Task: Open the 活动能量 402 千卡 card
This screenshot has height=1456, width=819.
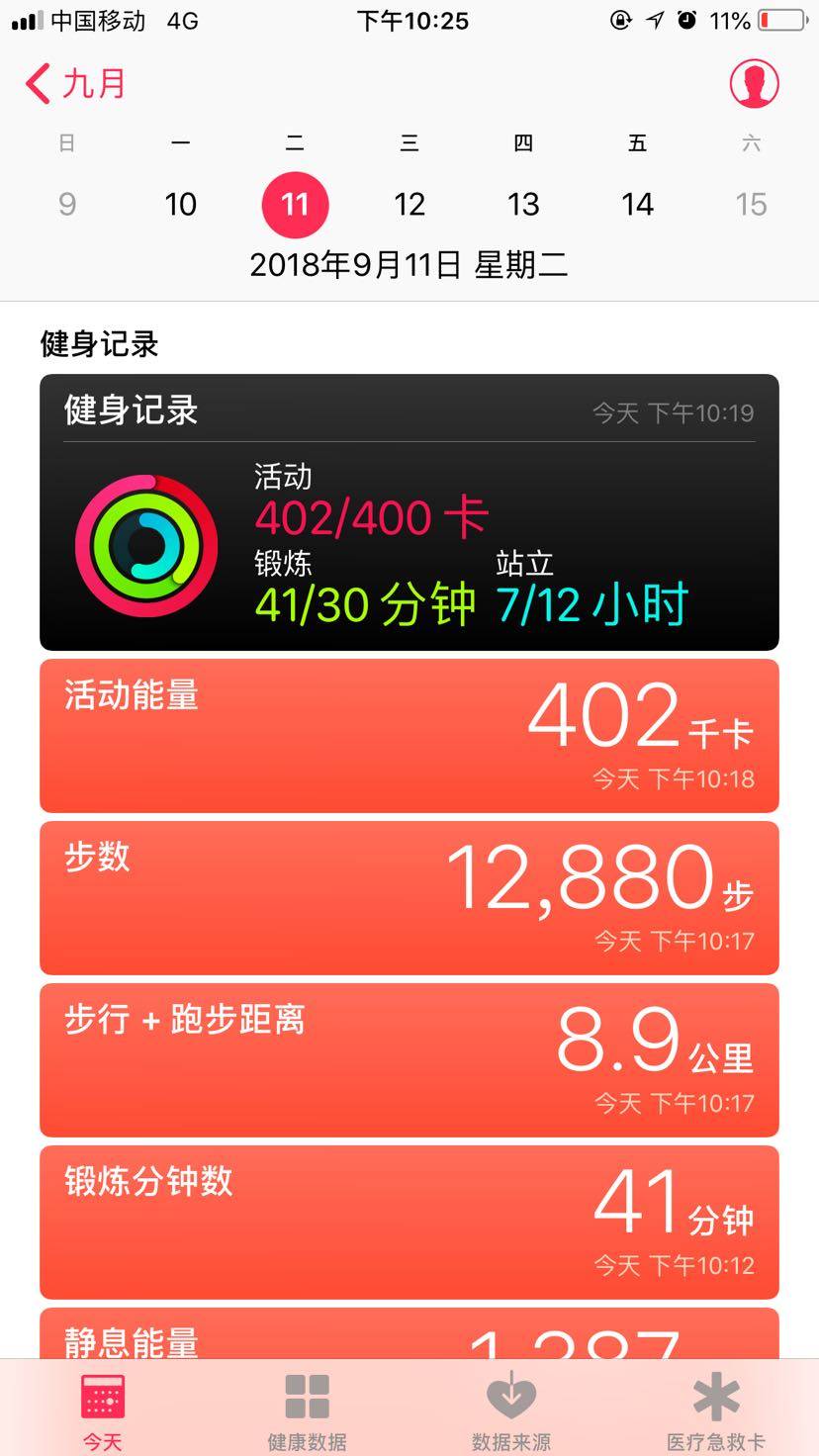Action: tap(409, 736)
